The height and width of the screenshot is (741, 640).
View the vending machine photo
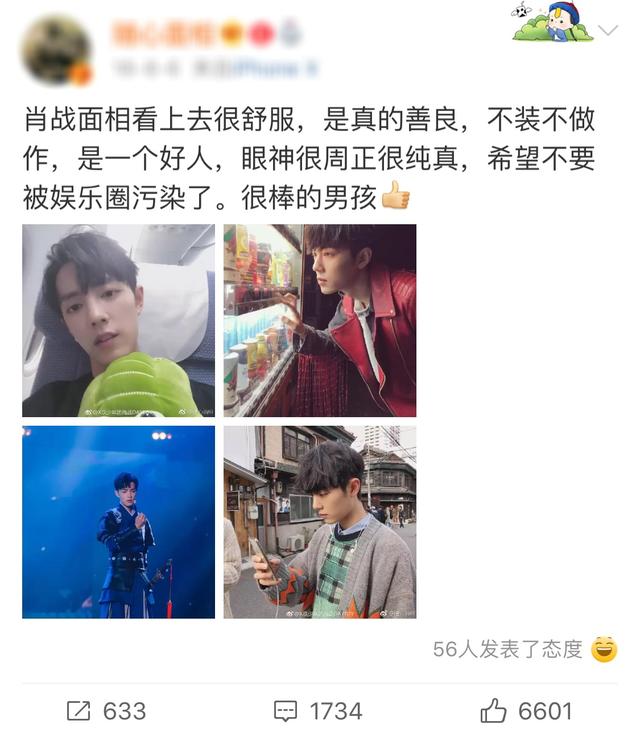click(319, 320)
